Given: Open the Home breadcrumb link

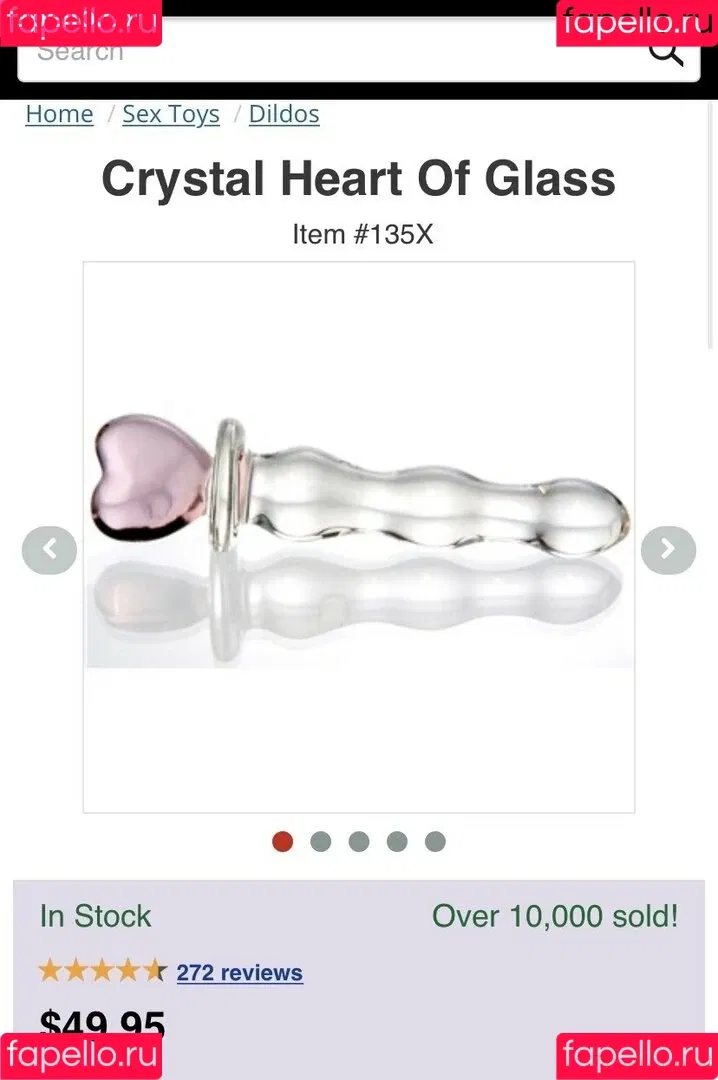Looking at the screenshot, I should coord(59,114).
